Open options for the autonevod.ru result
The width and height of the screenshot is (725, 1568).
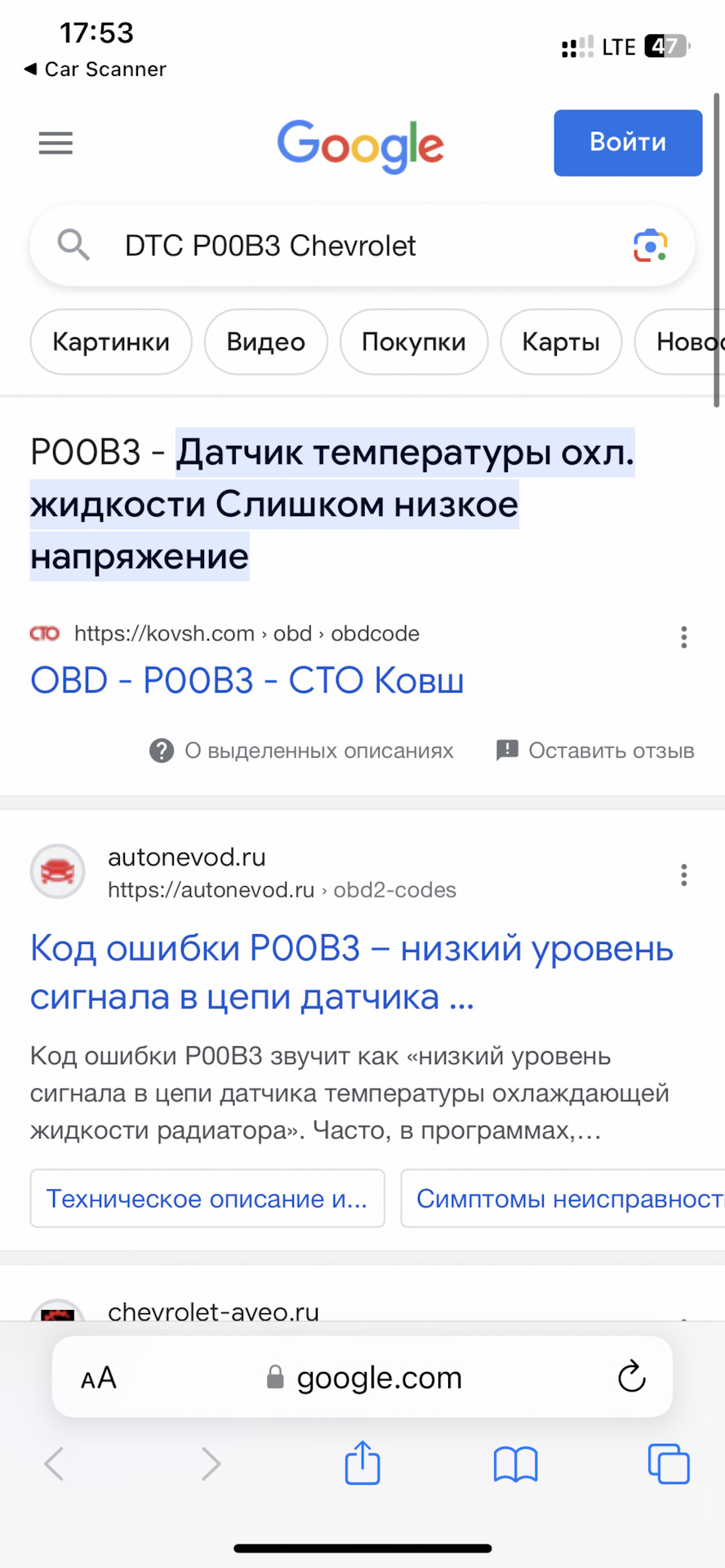(x=683, y=875)
